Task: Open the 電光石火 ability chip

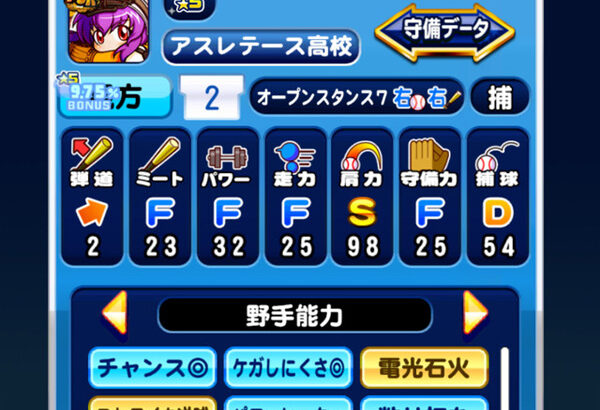Action: tap(424, 367)
